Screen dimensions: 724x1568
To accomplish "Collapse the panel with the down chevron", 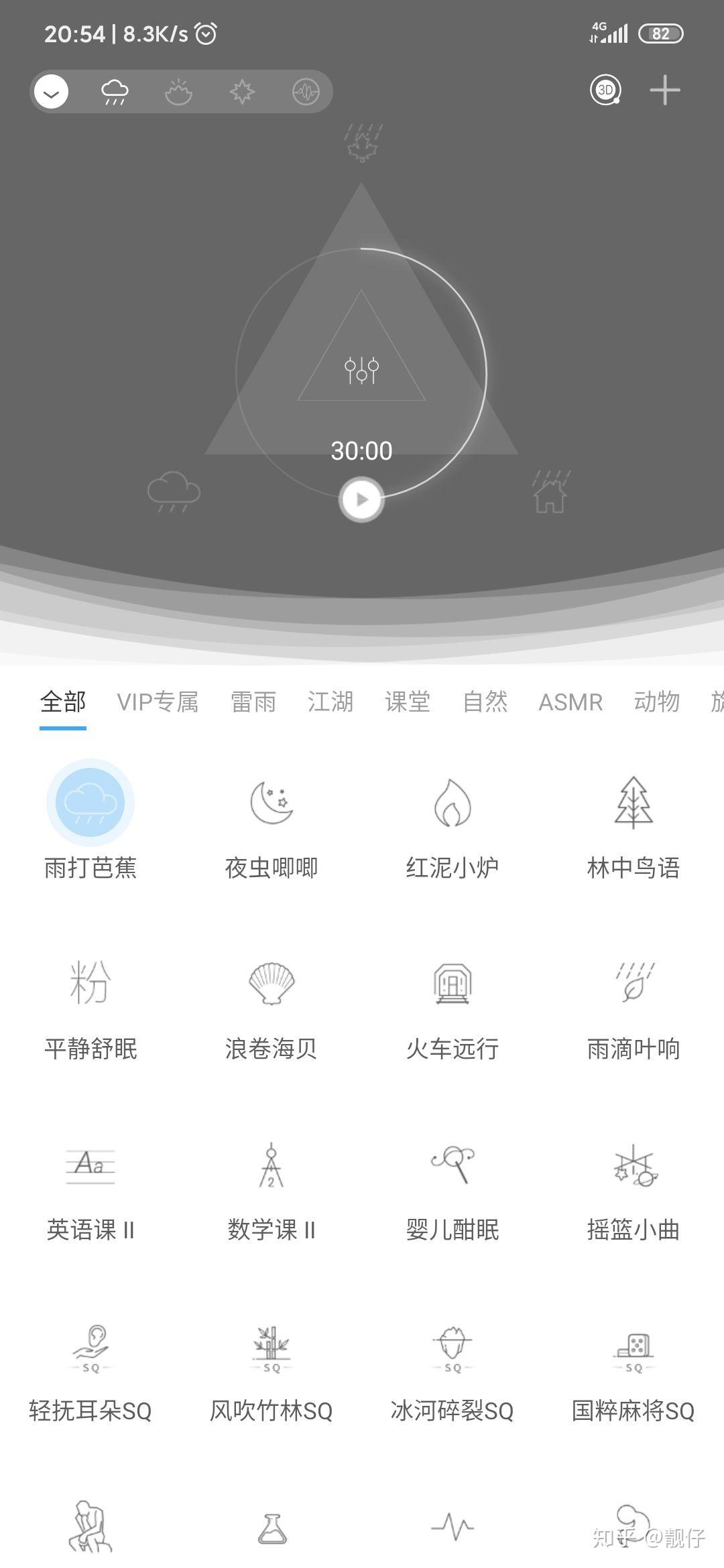I will (52, 92).
